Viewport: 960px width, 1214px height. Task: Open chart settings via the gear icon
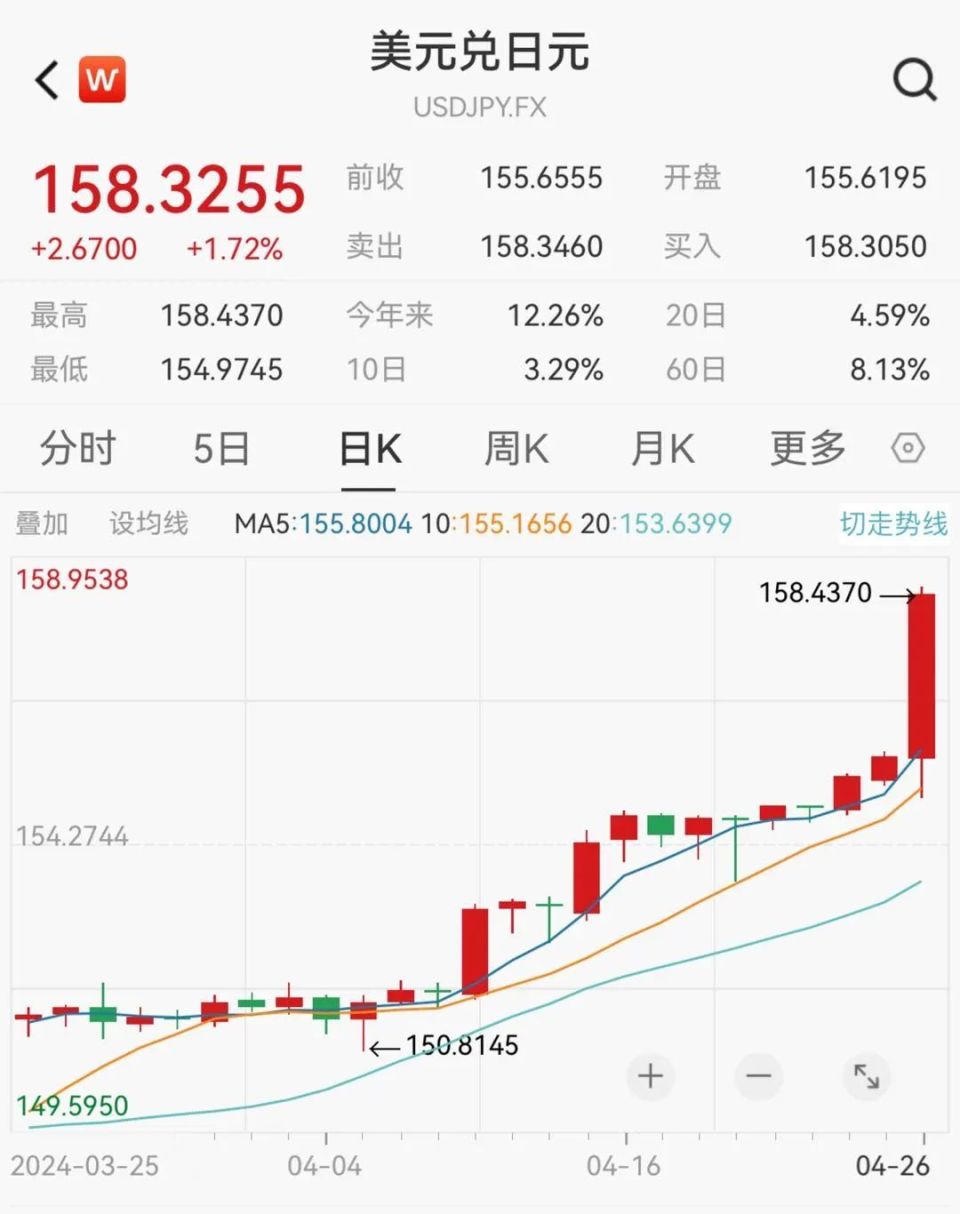tap(908, 448)
